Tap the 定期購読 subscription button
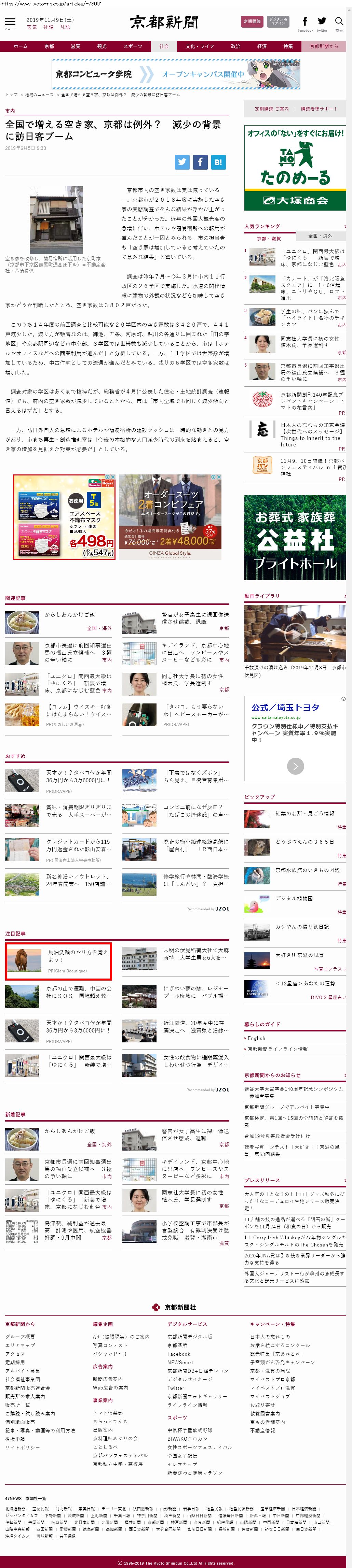 pos(252,21)
